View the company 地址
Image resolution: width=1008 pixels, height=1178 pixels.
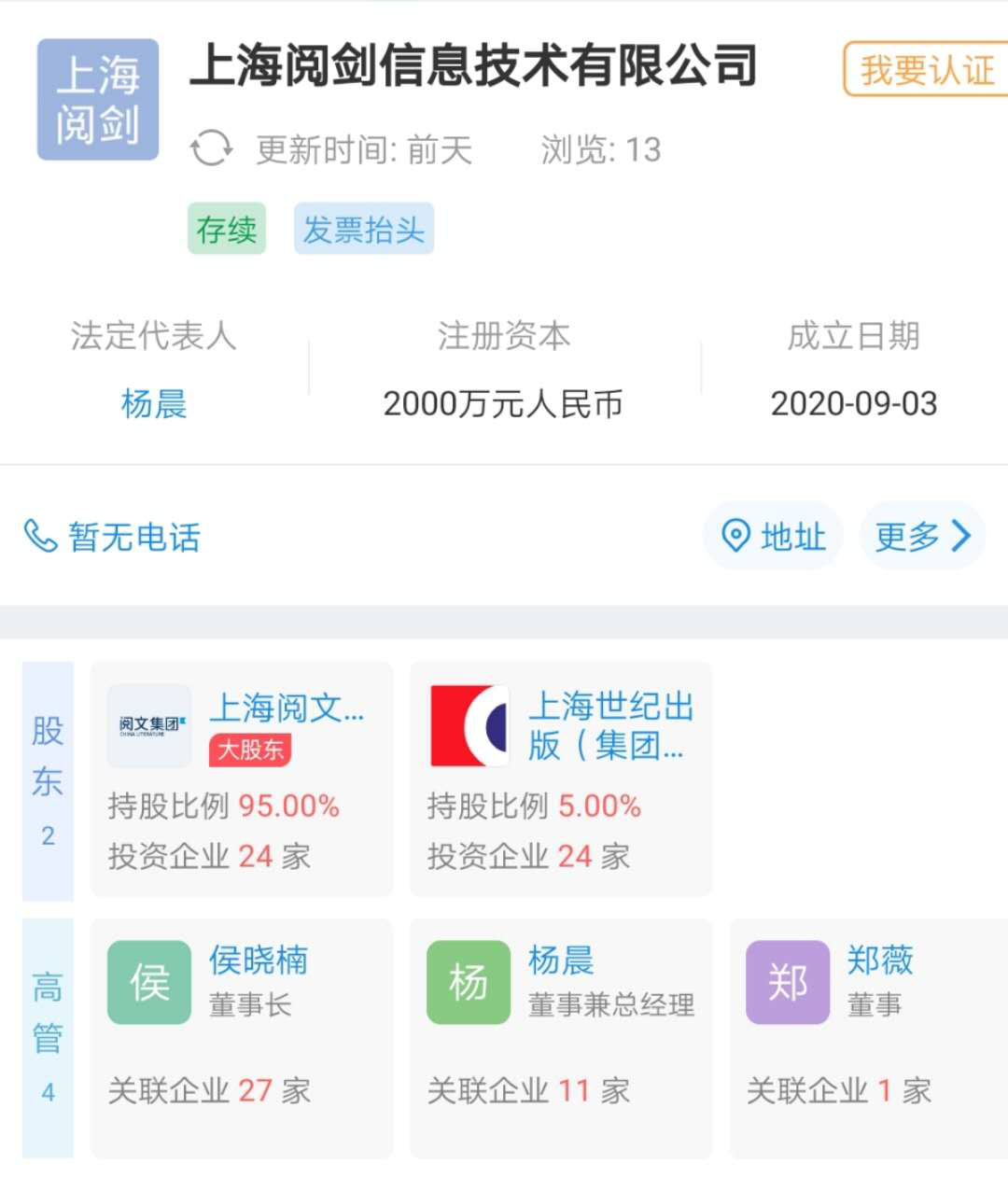pos(774,537)
